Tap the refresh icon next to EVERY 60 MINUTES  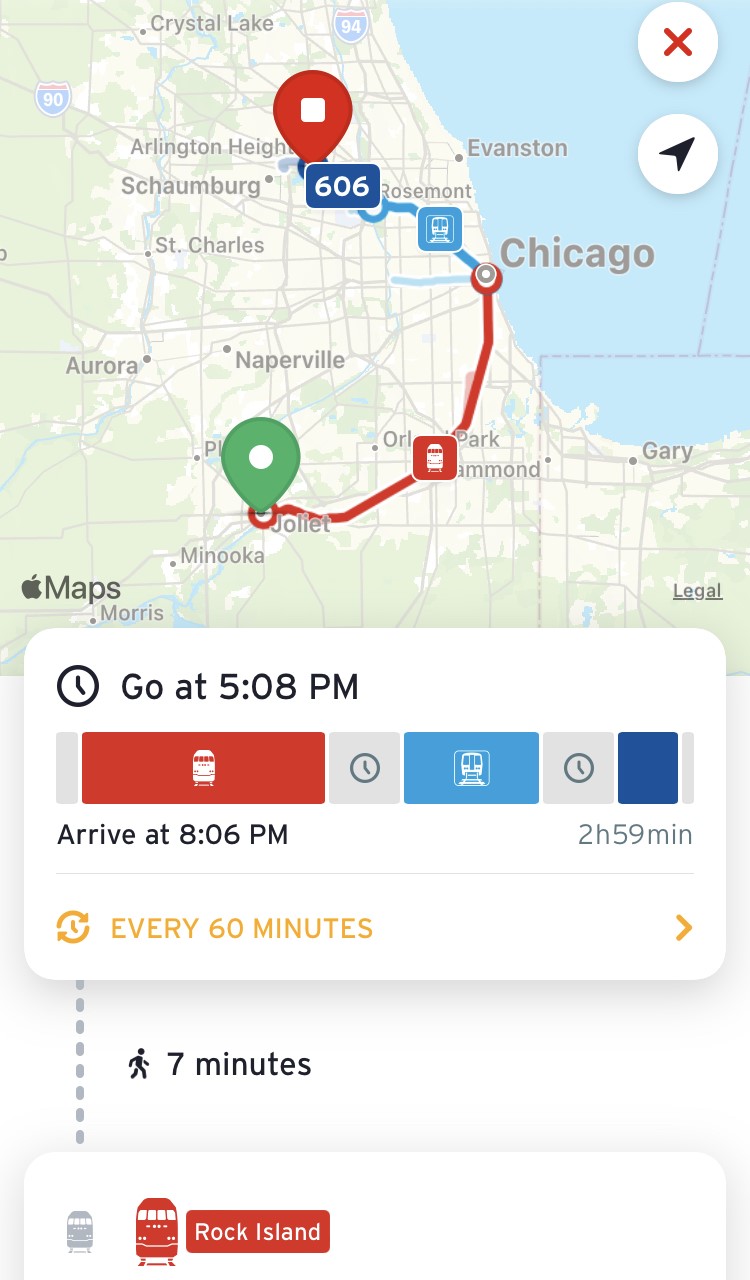click(x=71, y=928)
